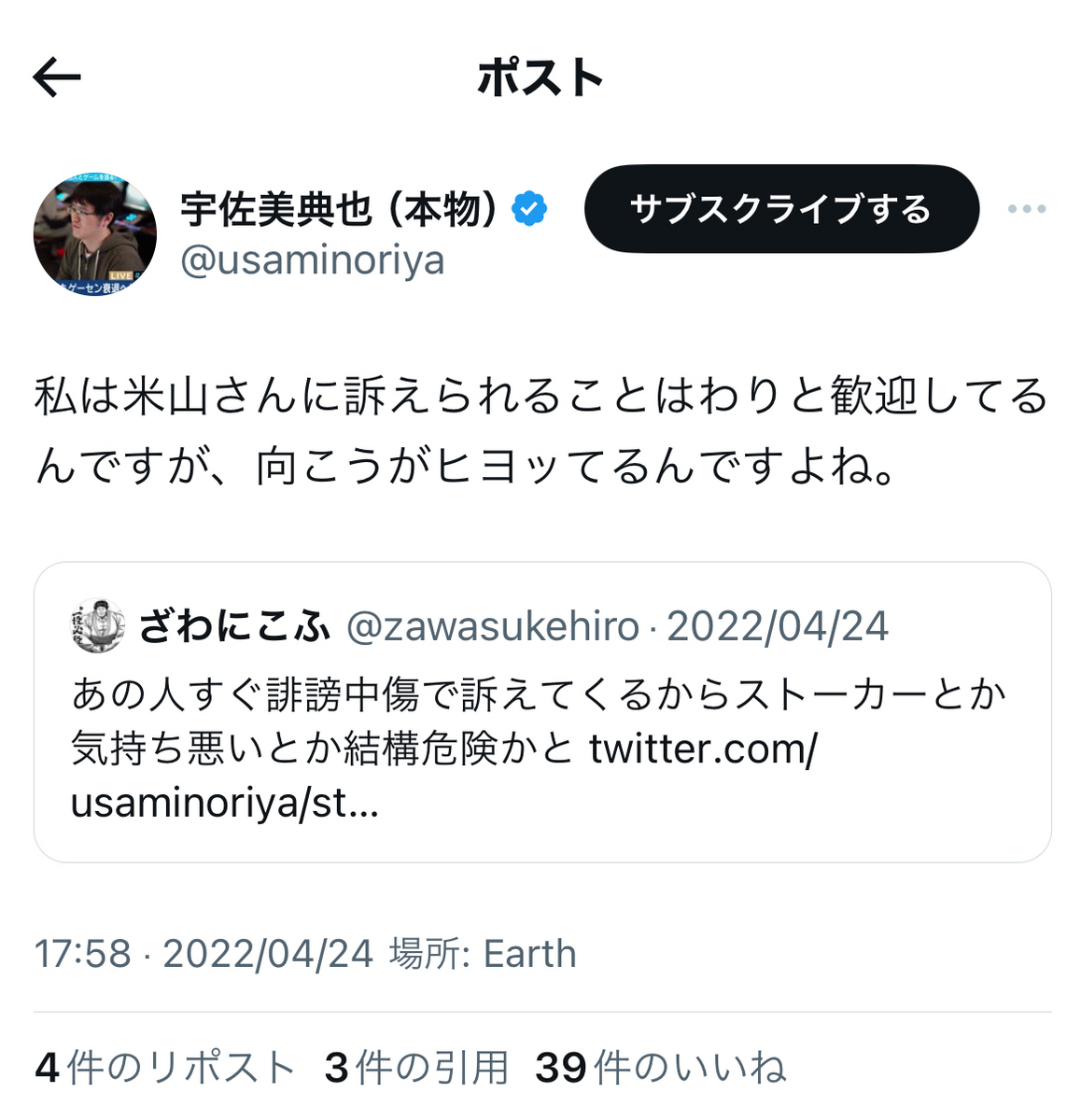The image size is (1067, 1120).
Task: View the 4件のリポスト list
Action: tap(164, 1068)
